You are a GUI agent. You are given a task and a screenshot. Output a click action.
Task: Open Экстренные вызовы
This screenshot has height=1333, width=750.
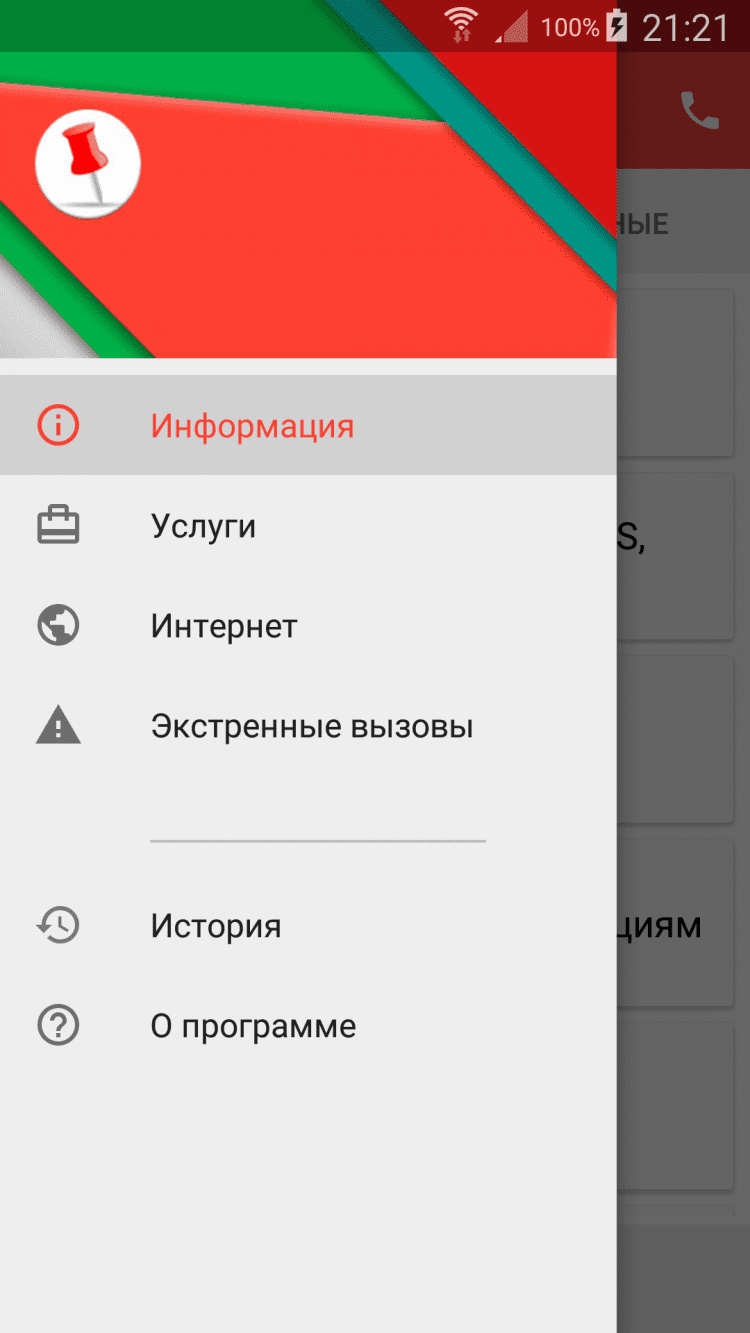(311, 726)
